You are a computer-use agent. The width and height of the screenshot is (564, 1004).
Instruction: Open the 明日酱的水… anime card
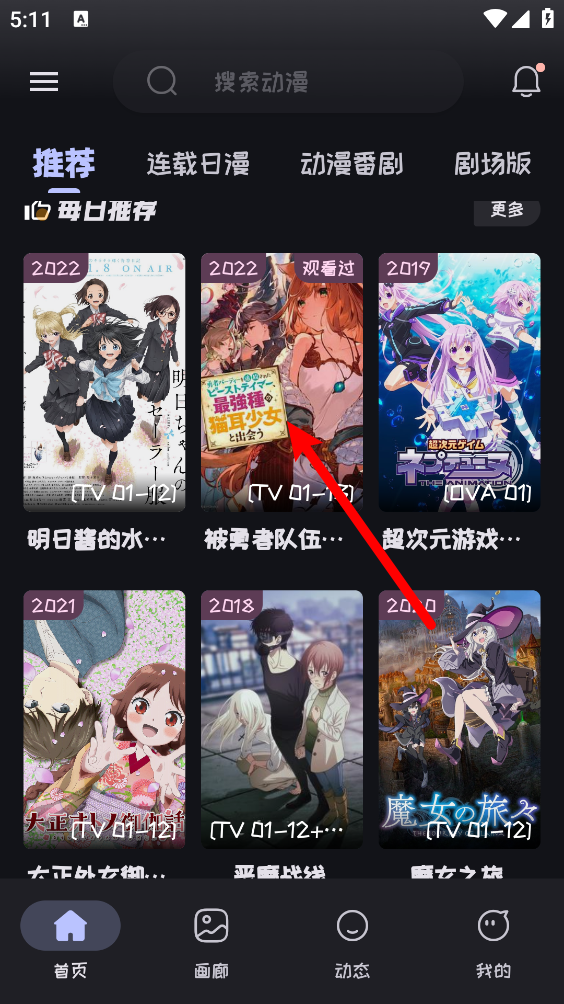tap(104, 401)
